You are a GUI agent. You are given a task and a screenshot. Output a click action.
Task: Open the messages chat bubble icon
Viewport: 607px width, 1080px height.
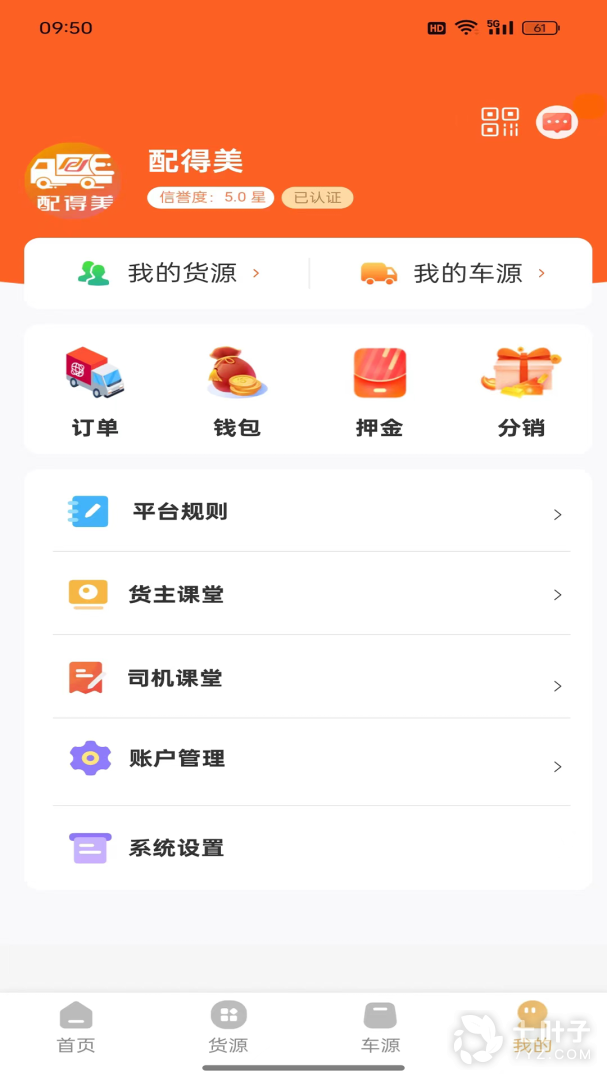pos(557,122)
